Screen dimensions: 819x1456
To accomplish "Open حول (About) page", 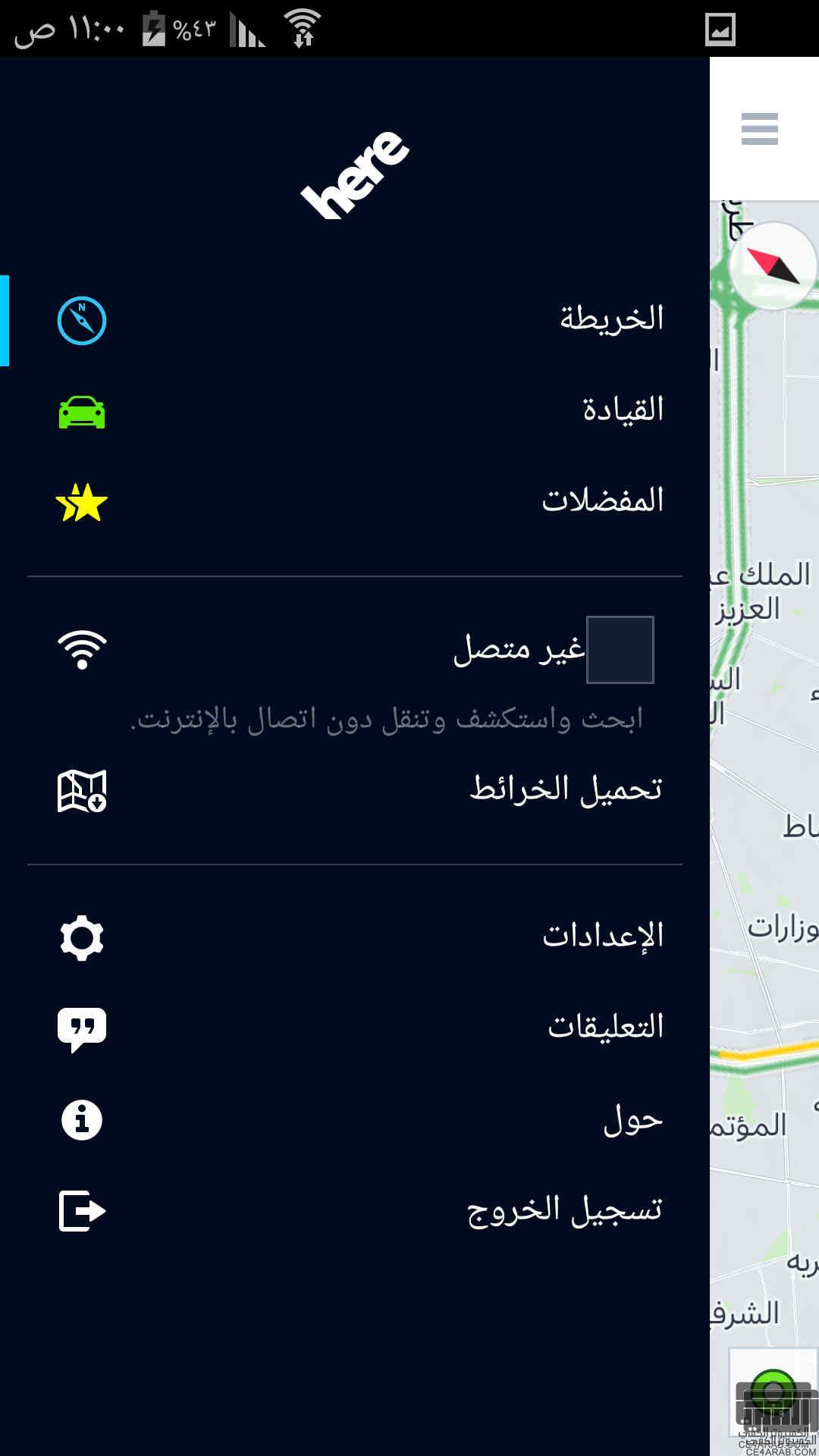I will point(355,1119).
